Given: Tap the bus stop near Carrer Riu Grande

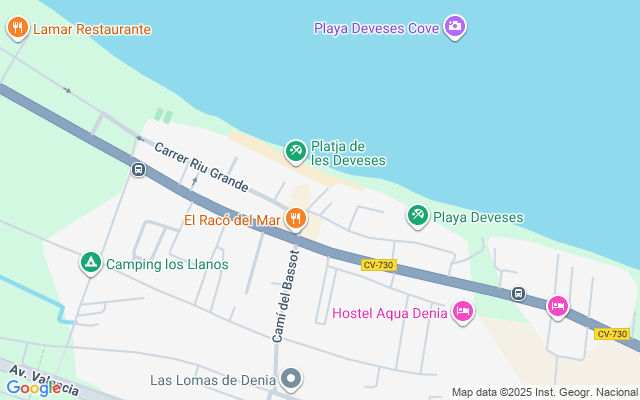Looking at the screenshot, I should (138, 169).
